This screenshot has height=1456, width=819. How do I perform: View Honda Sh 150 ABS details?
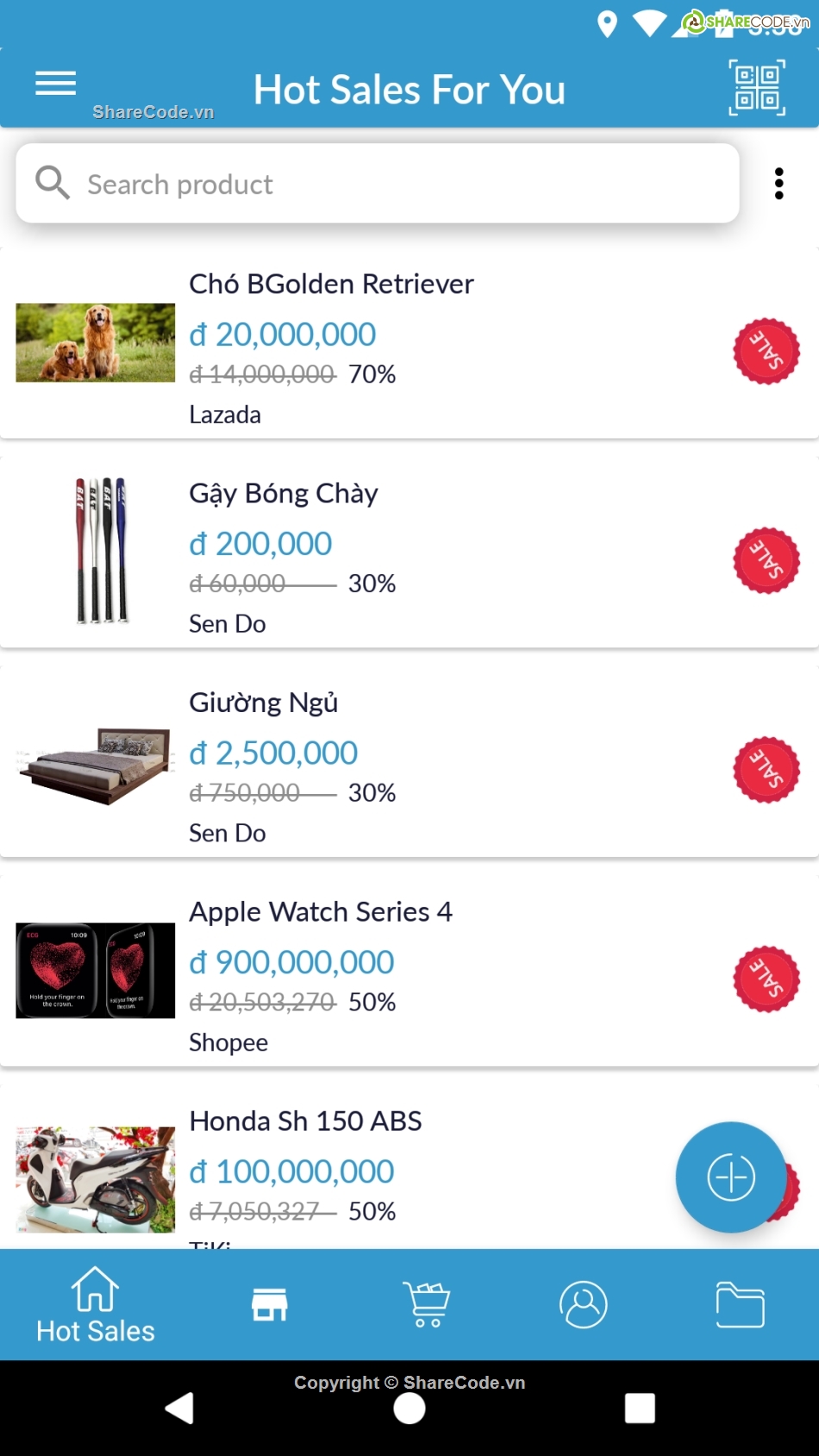coord(305,1122)
